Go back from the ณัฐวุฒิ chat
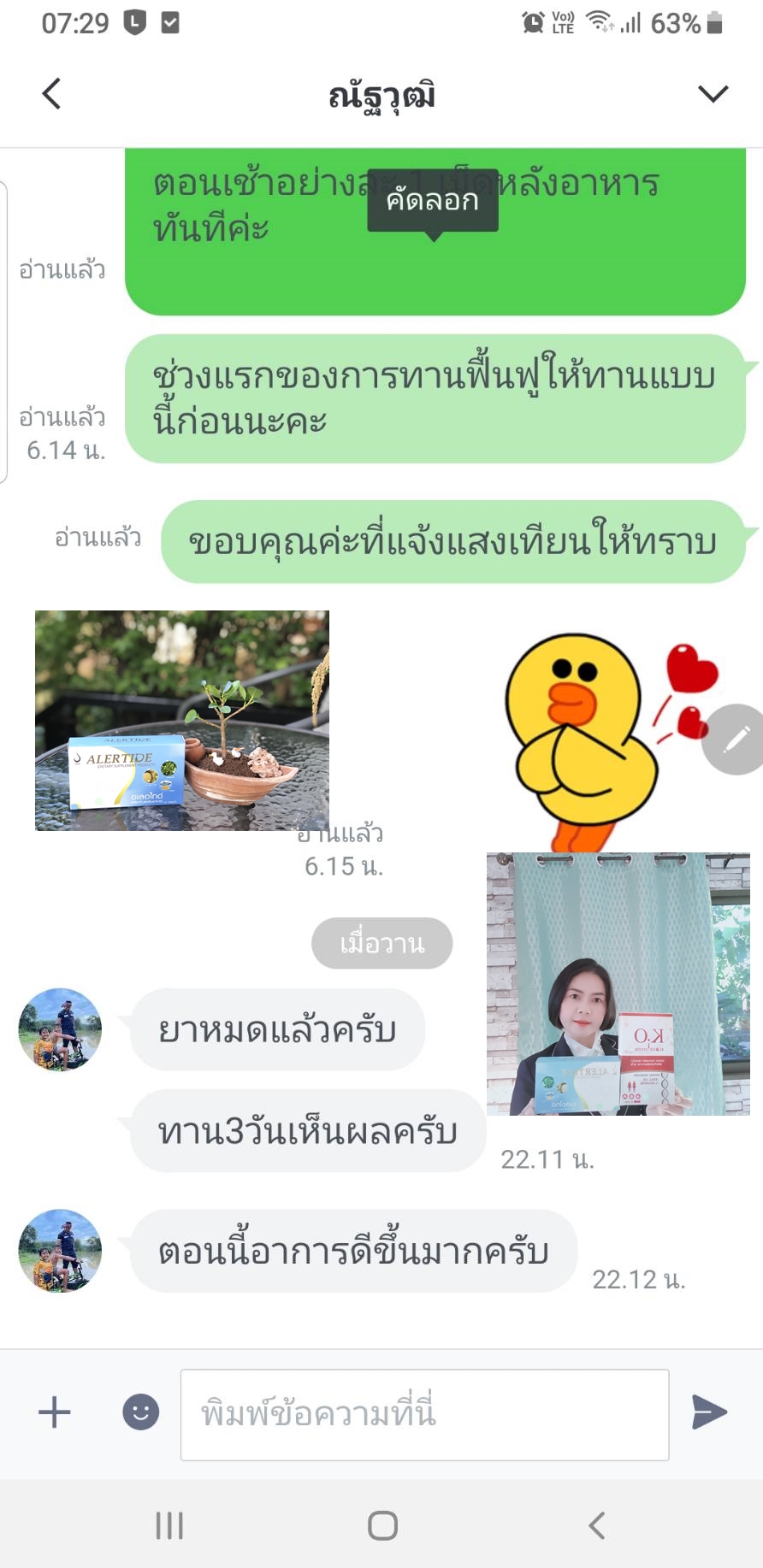The height and width of the screenshot is (1568, 763). click(52, 93)
